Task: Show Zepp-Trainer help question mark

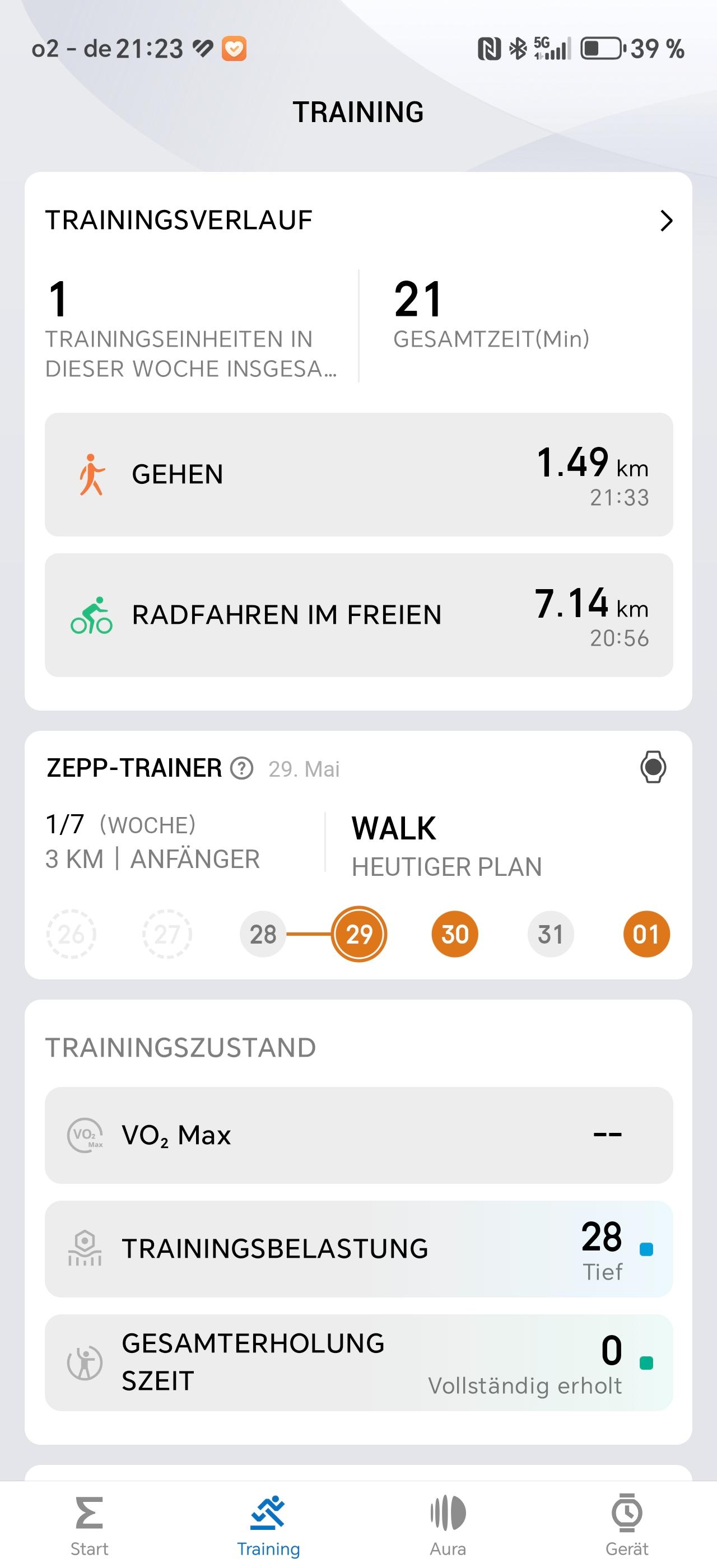Action: coord(241,768)
